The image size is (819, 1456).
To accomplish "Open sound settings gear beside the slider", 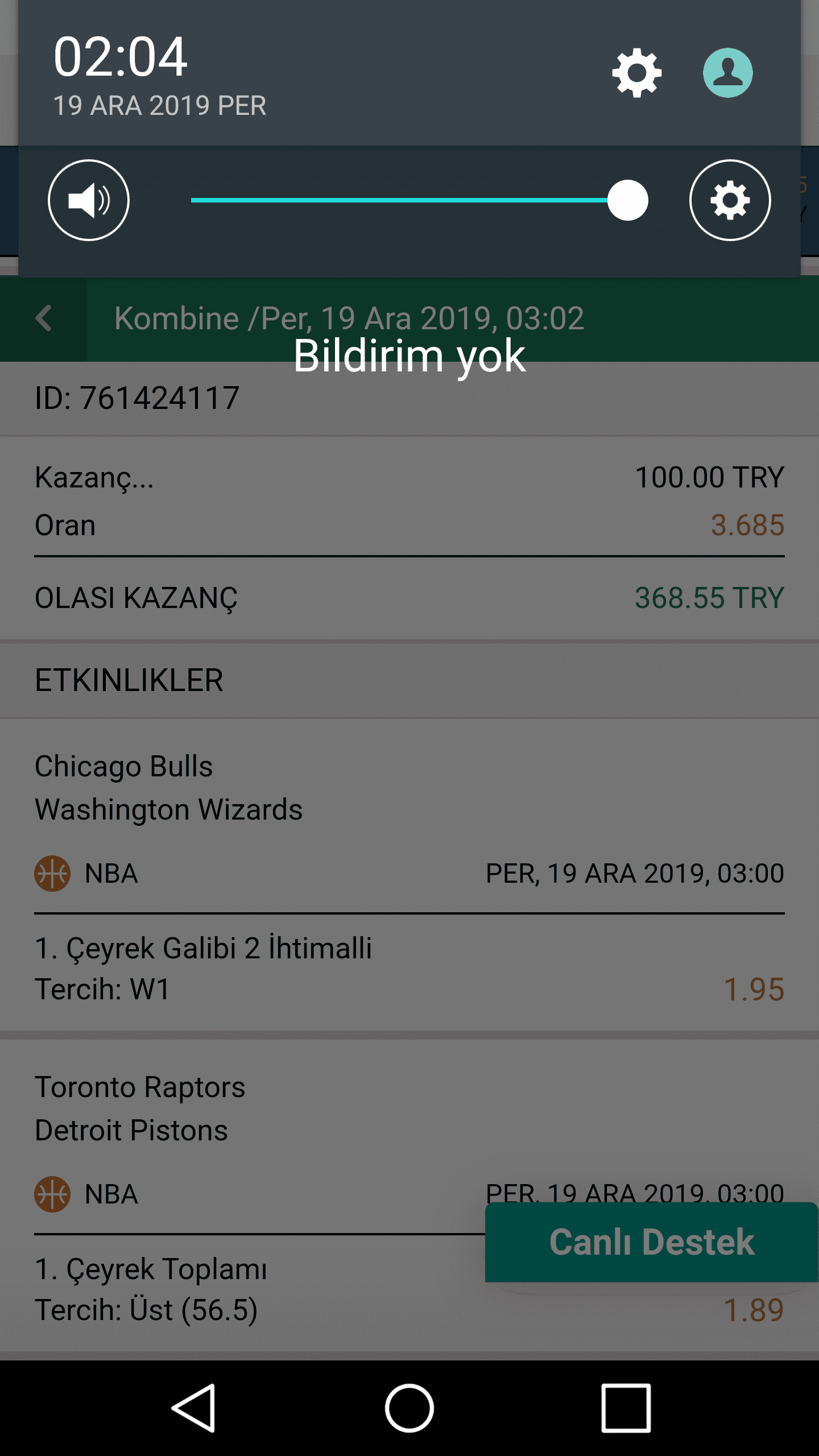I will pos(730,200).
